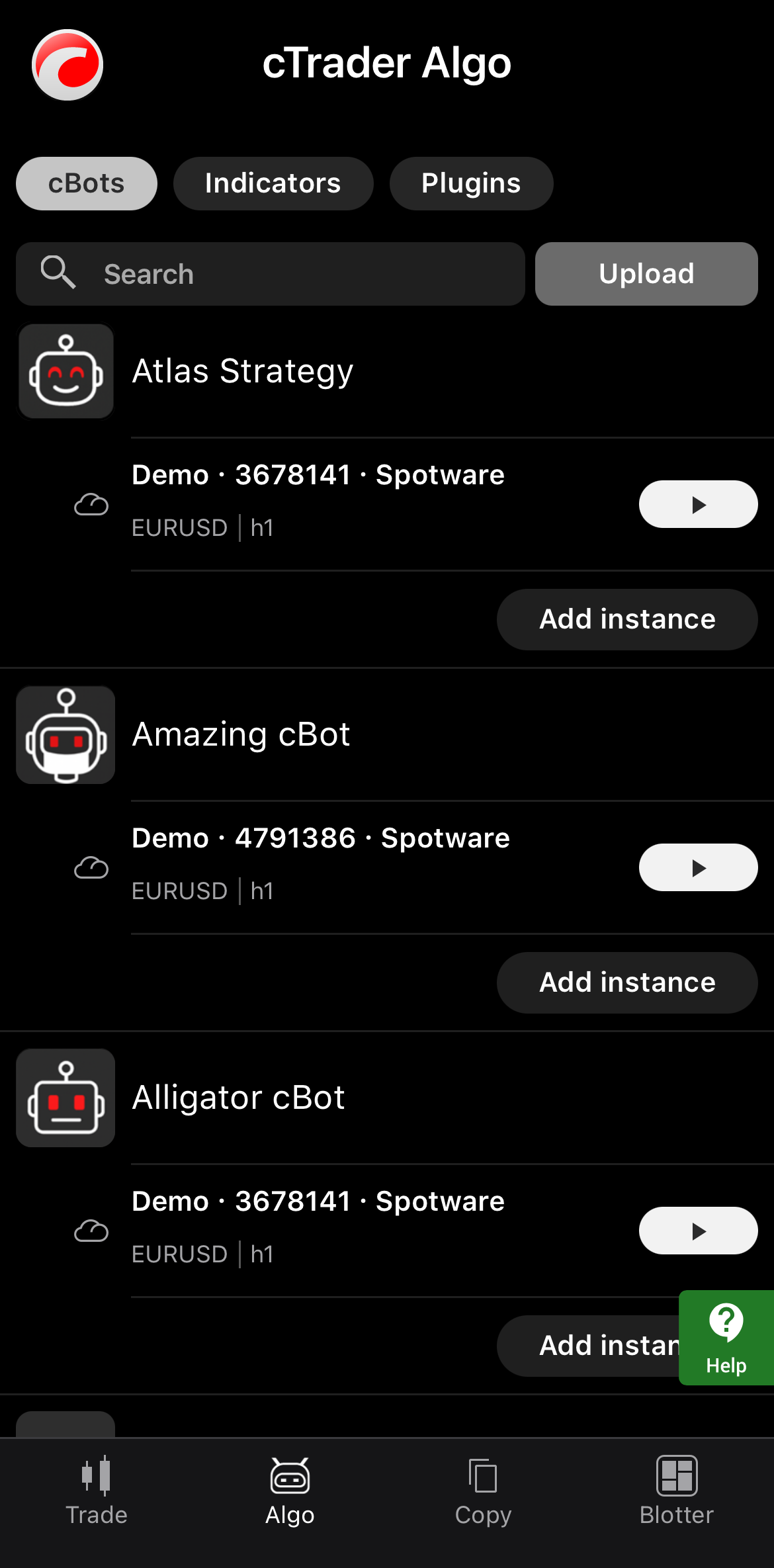Image resolution: width=774 pixels, height=1568 pixels.
Task: Open the Atlas Strategy cBot
Action: tap(242, 371)
